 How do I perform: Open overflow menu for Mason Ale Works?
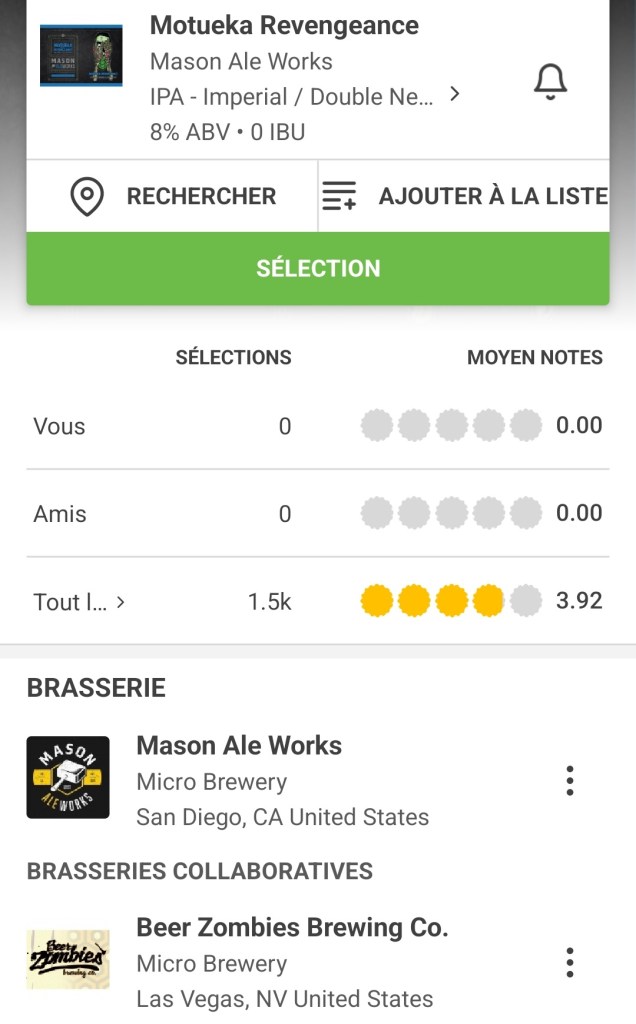569,780
